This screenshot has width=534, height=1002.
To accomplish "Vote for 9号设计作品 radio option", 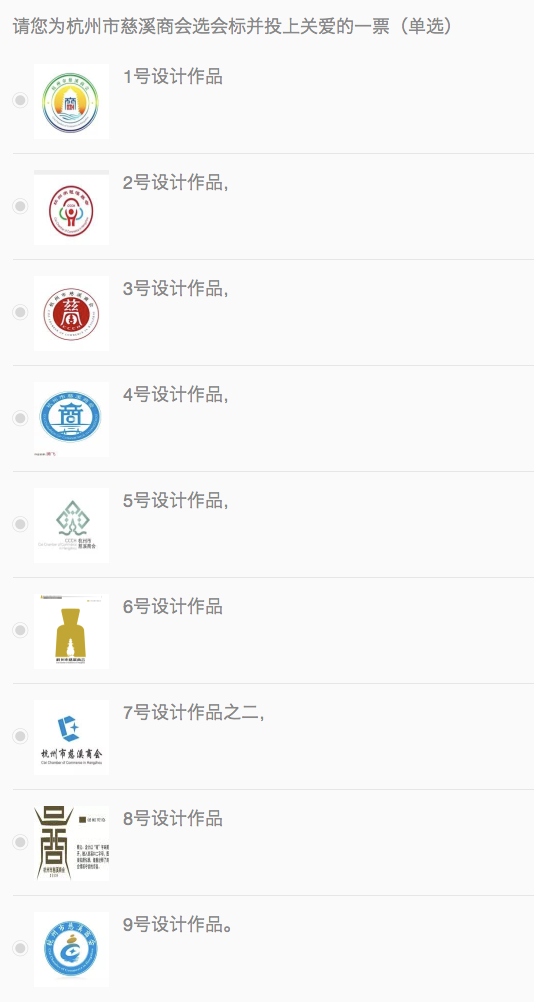I will coord(20,948).
